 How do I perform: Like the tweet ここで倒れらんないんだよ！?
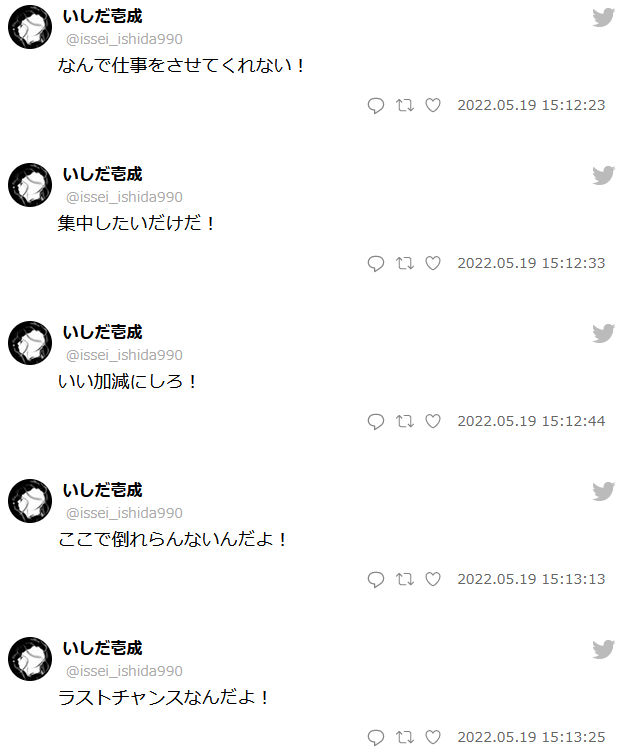click(x=433, y=579)
